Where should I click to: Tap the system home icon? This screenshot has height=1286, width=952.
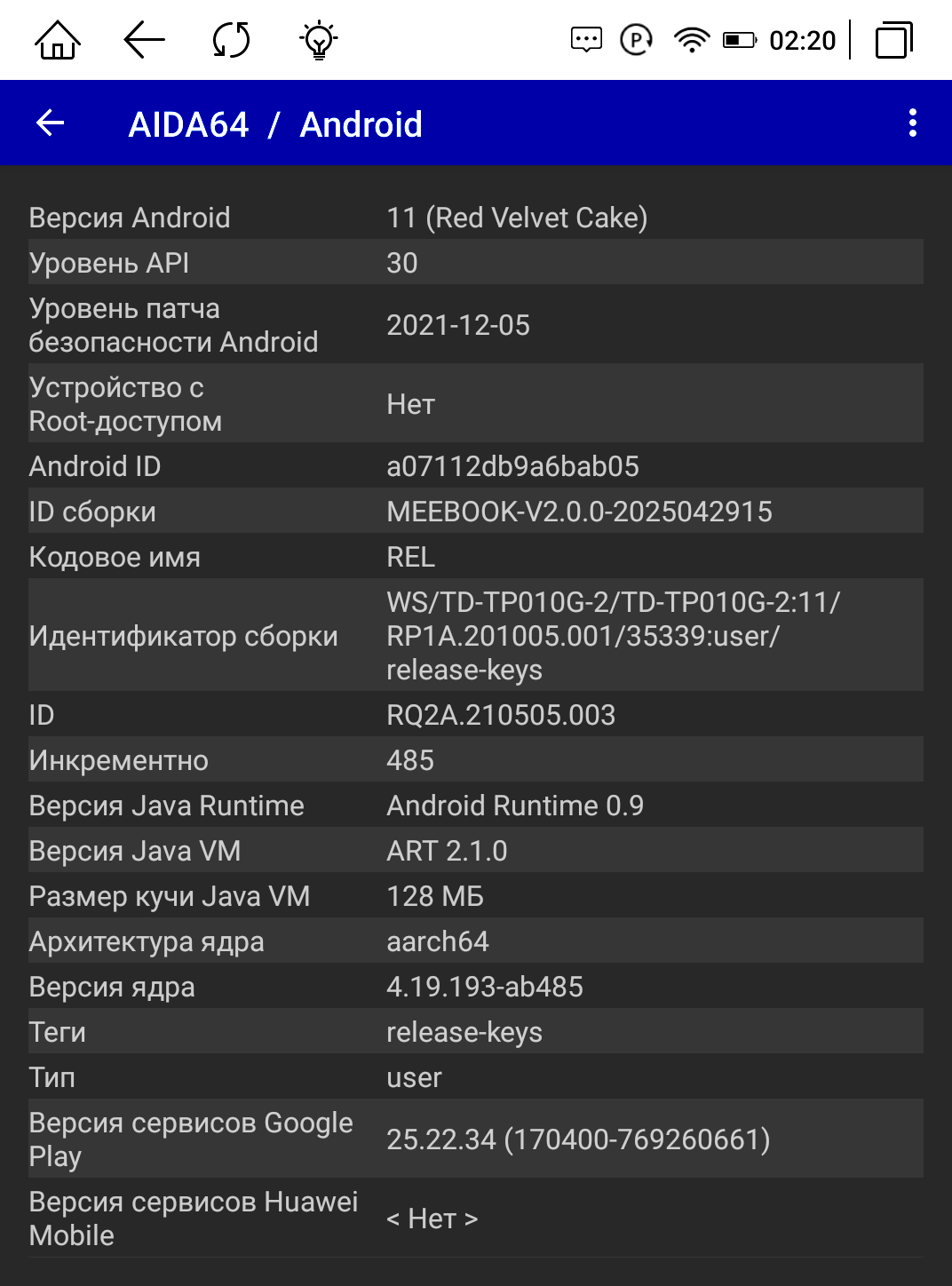(58, 40)
